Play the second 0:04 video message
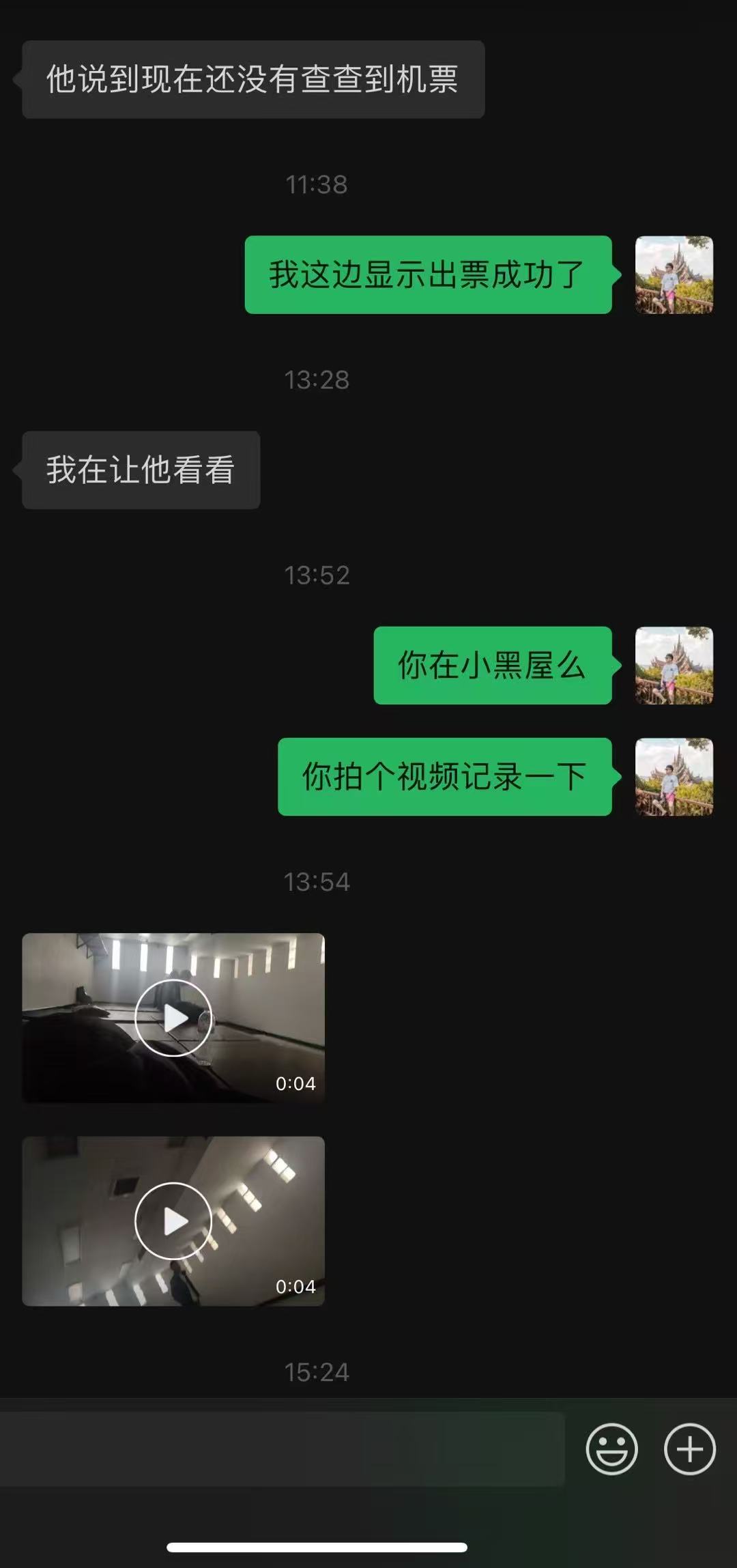 173,1221
